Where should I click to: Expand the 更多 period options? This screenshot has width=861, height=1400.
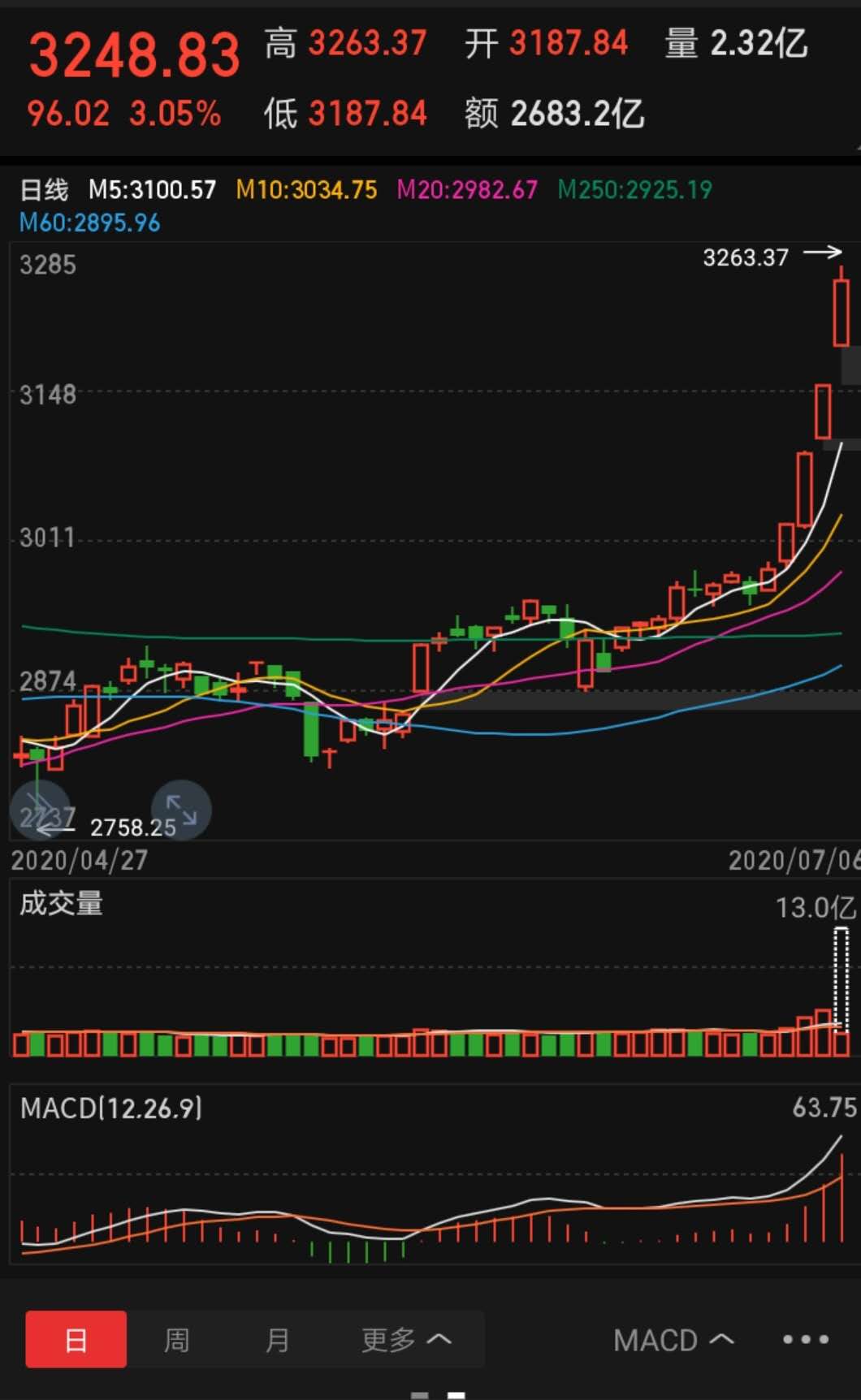pos(405,1339)
